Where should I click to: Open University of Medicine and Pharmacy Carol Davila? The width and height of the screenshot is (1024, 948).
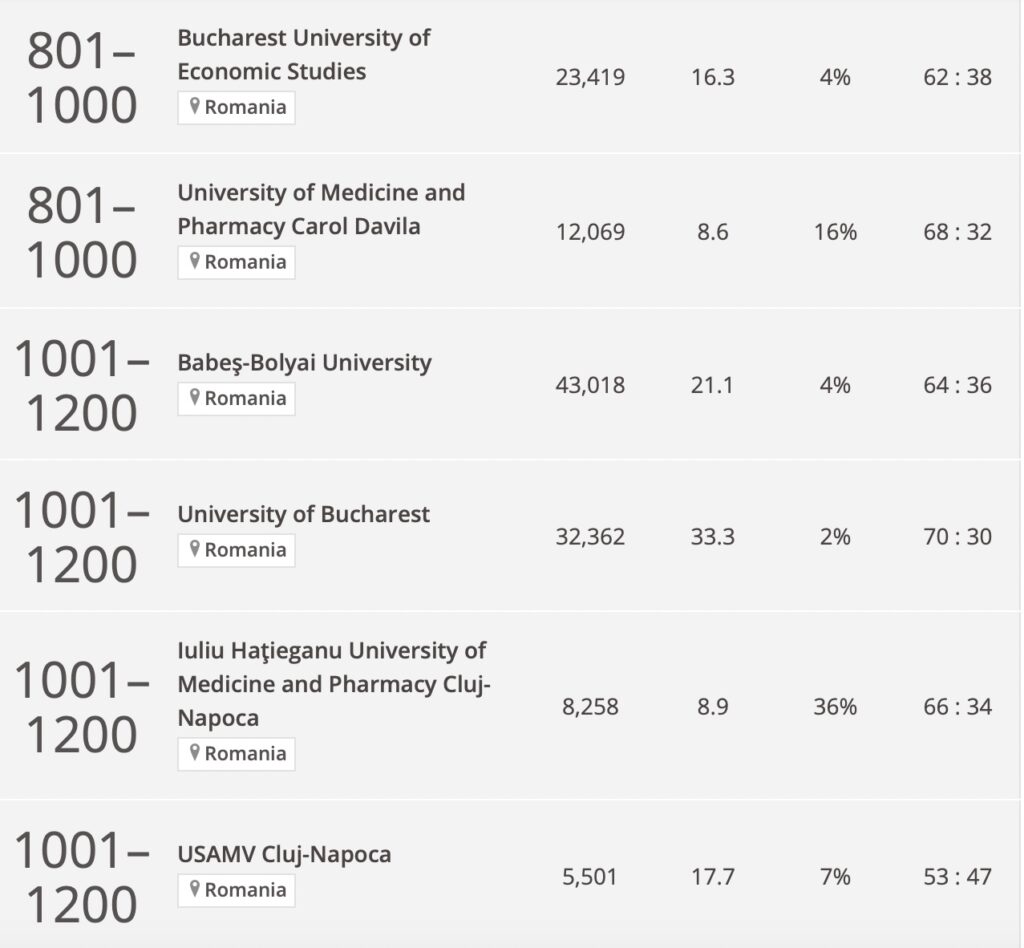click(x=320, y=209)
